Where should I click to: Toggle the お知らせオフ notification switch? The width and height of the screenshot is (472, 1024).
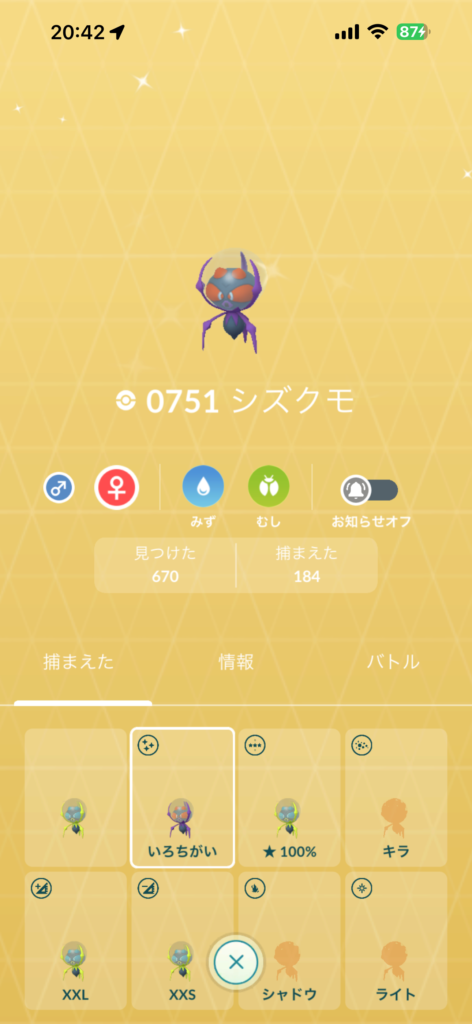370,490
